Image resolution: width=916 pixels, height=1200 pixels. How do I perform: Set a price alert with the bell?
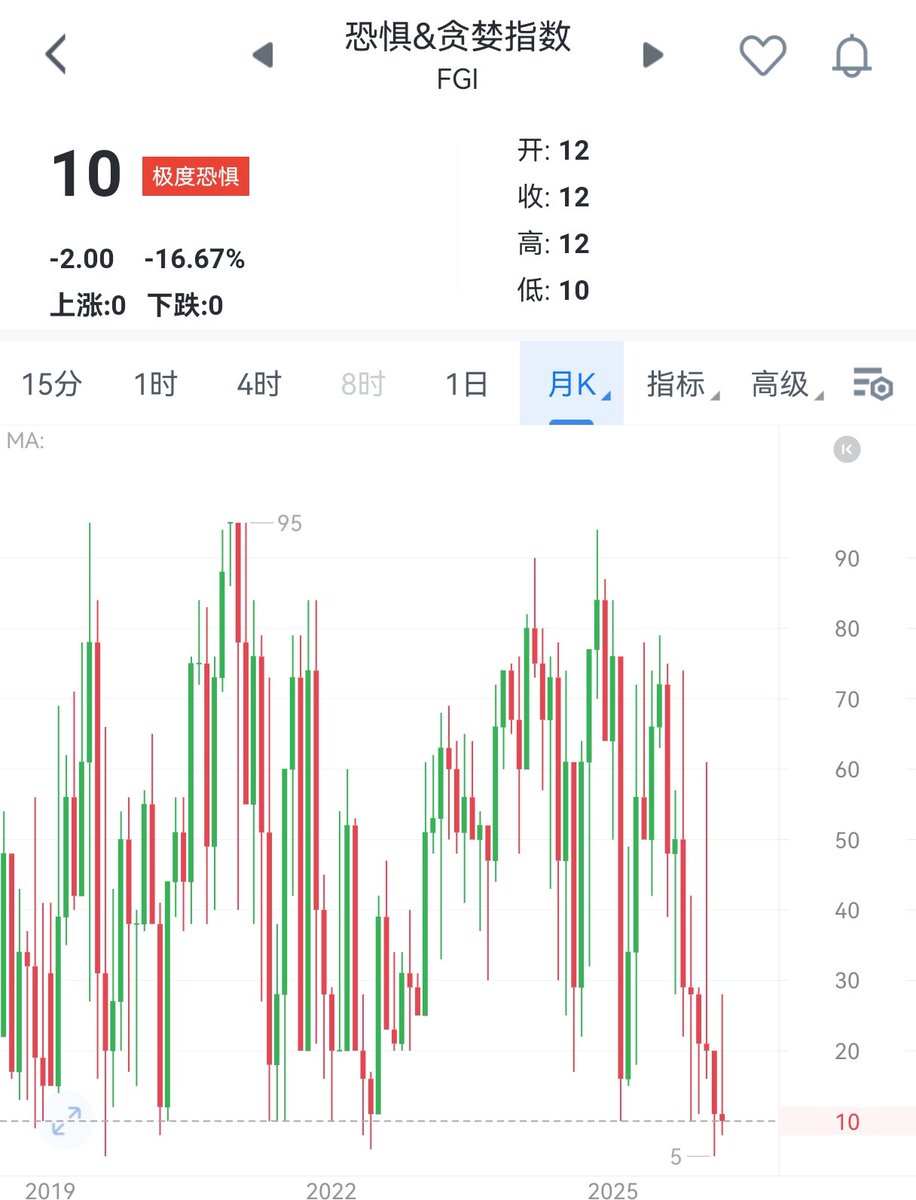(x=852, y=55)
